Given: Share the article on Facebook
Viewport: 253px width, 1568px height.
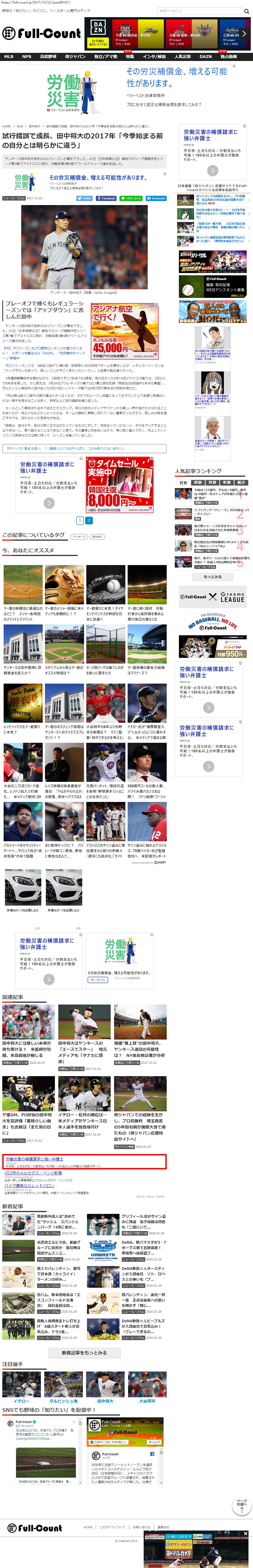Looking at the screenshot, I should tap(106, 198).
